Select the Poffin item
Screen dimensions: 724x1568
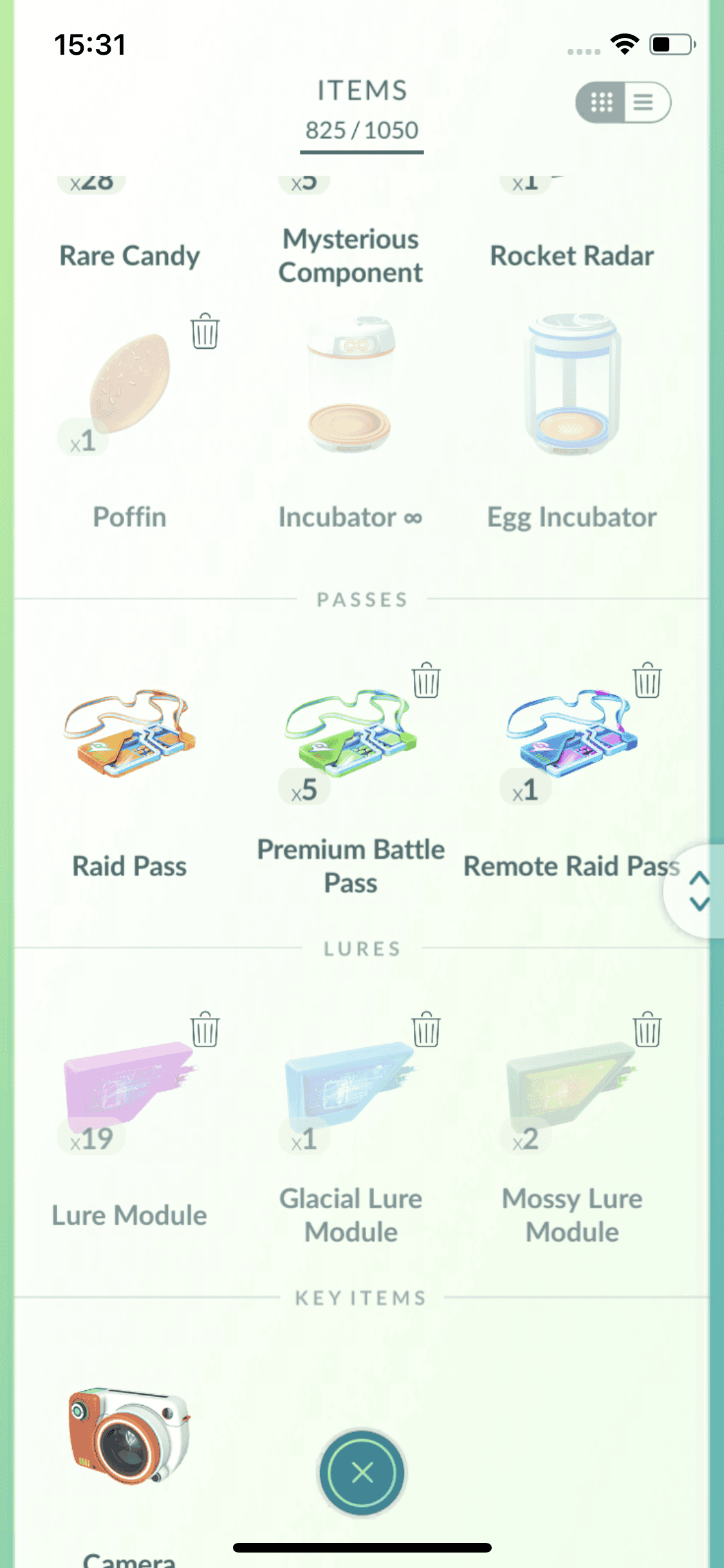130,386
